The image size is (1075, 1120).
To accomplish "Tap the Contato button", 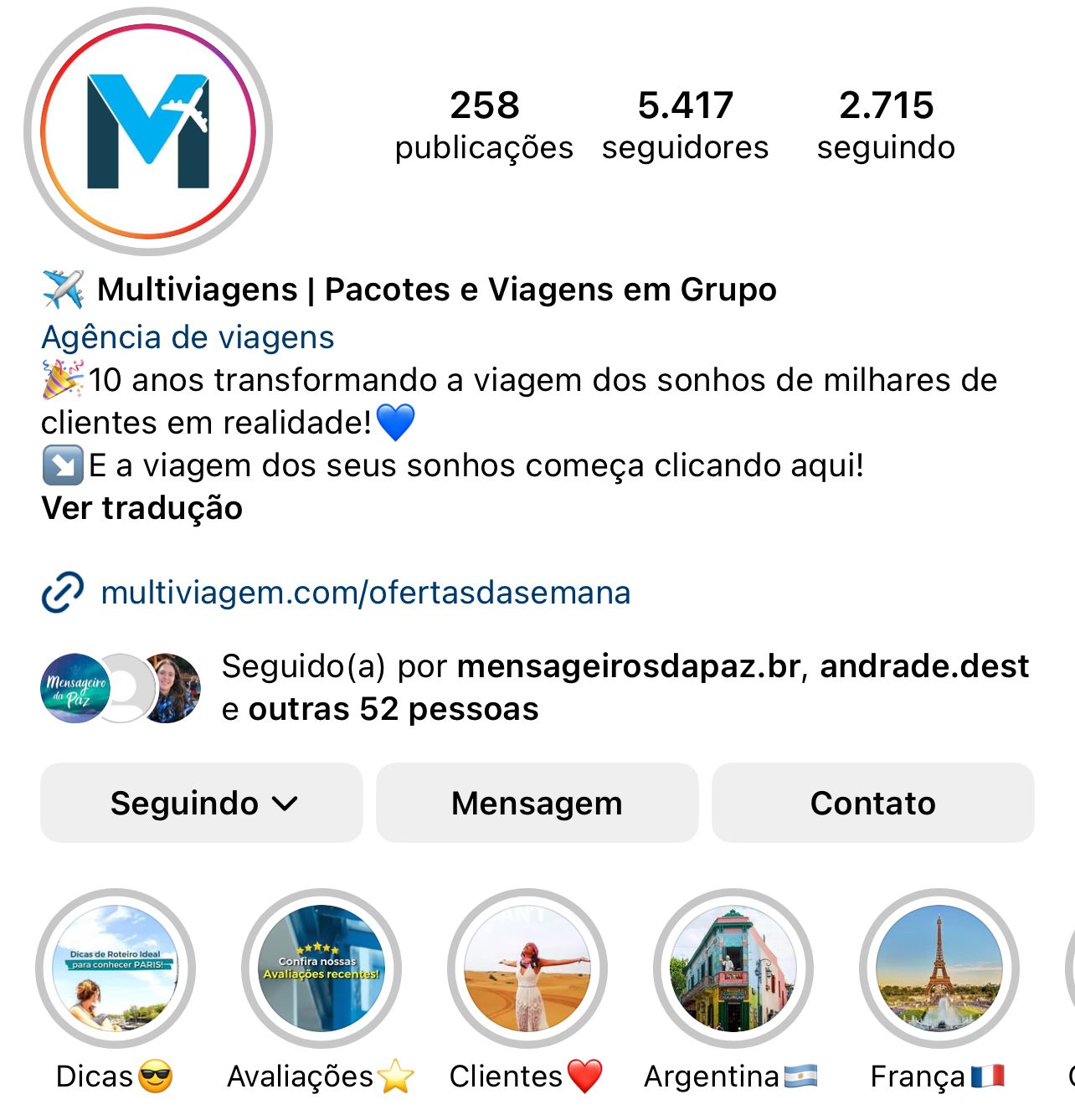I will coord(872,803).
